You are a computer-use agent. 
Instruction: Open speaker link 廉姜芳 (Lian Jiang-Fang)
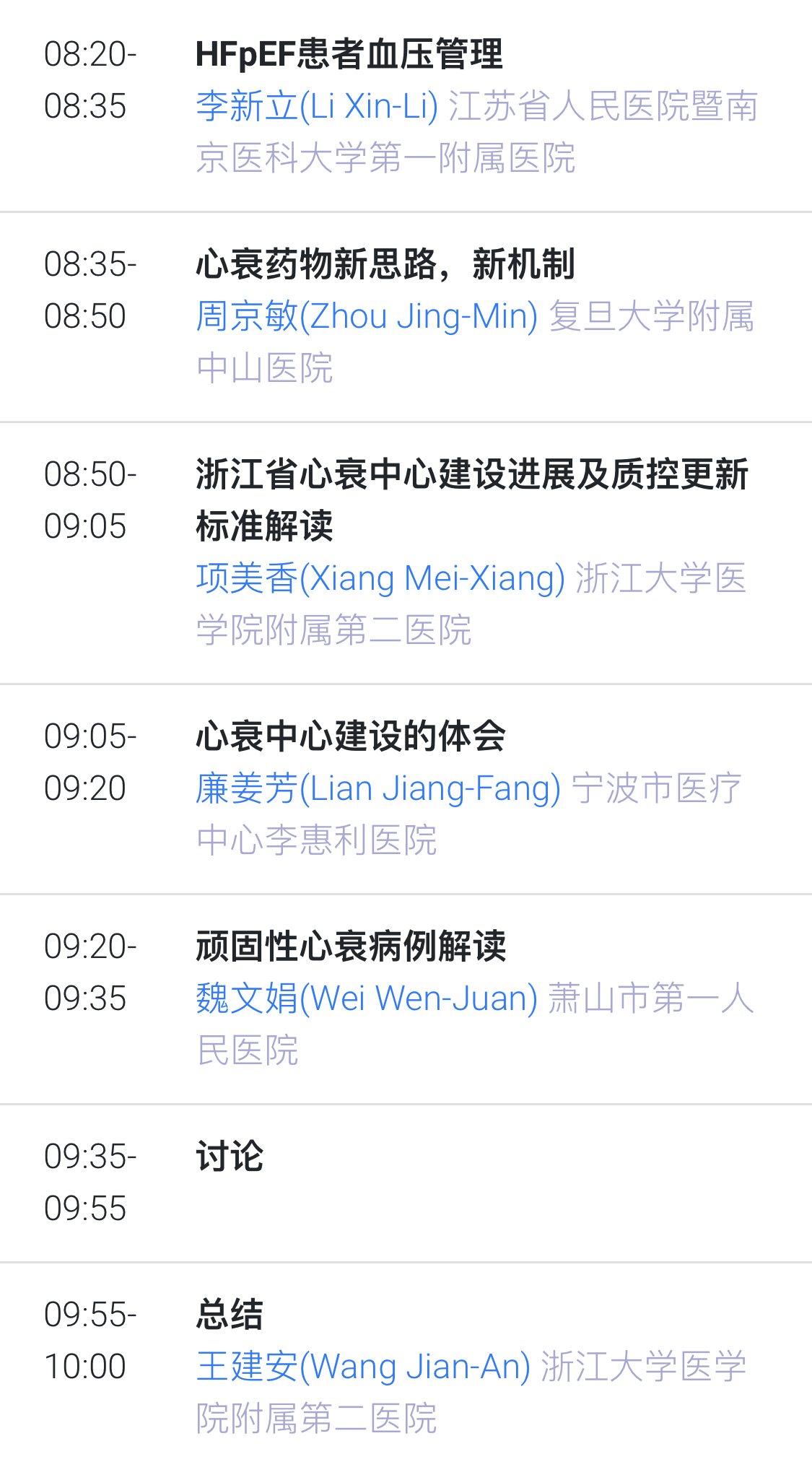tap(378, 788)
